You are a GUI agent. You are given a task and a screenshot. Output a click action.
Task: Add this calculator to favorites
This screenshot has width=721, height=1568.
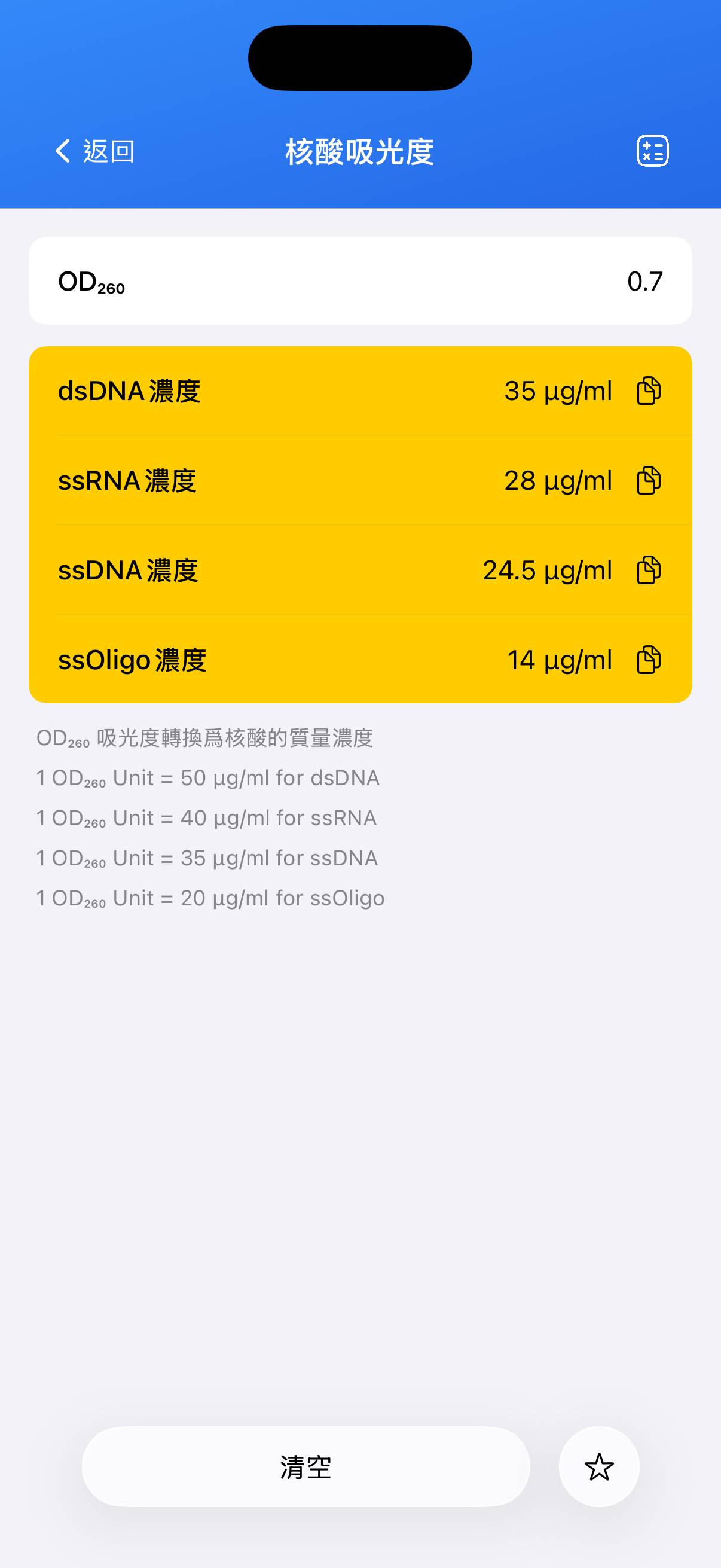click(x=598, y=1467)
